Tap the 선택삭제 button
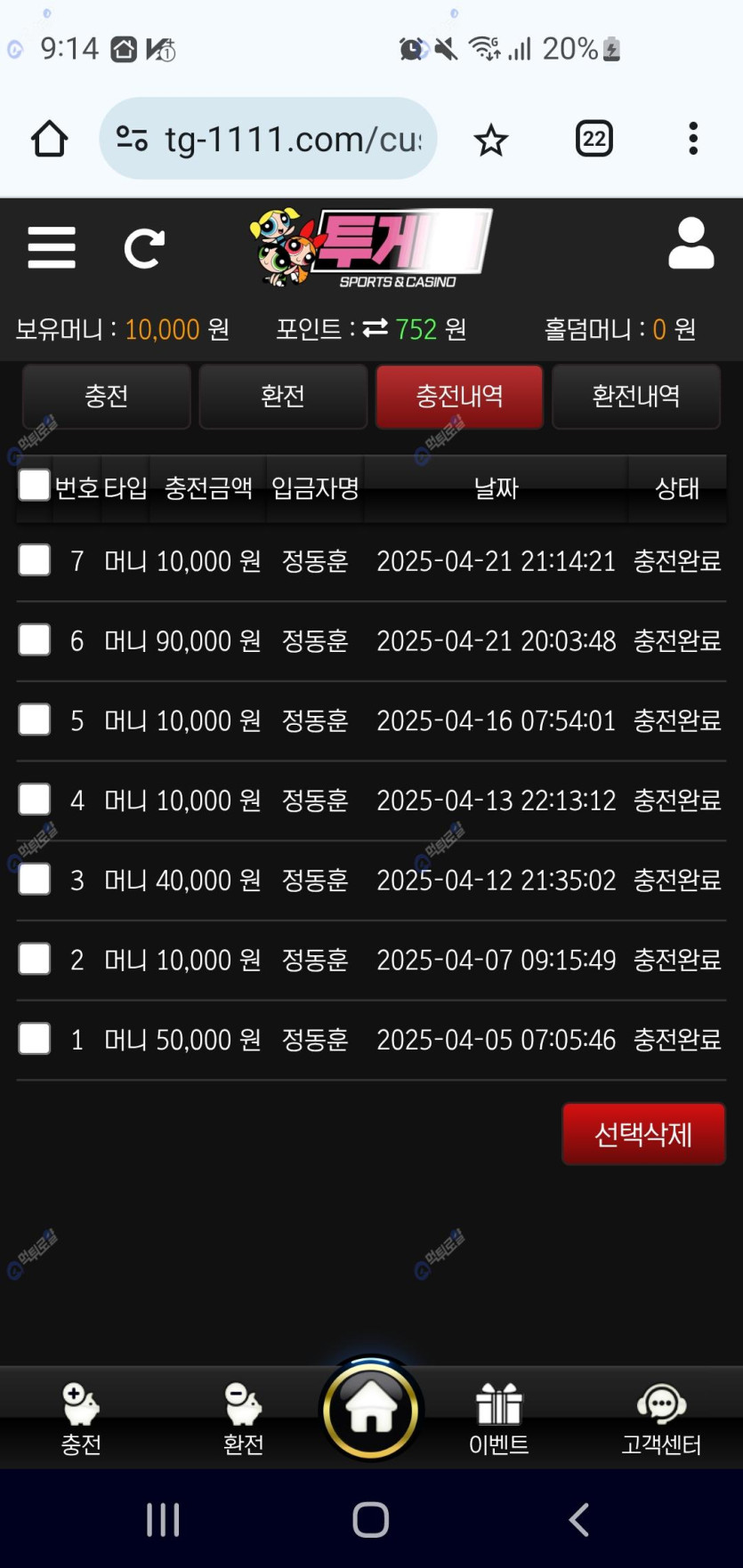Screen dimensions: 743x1568 pyautogui.click(x=643, y=1134)
